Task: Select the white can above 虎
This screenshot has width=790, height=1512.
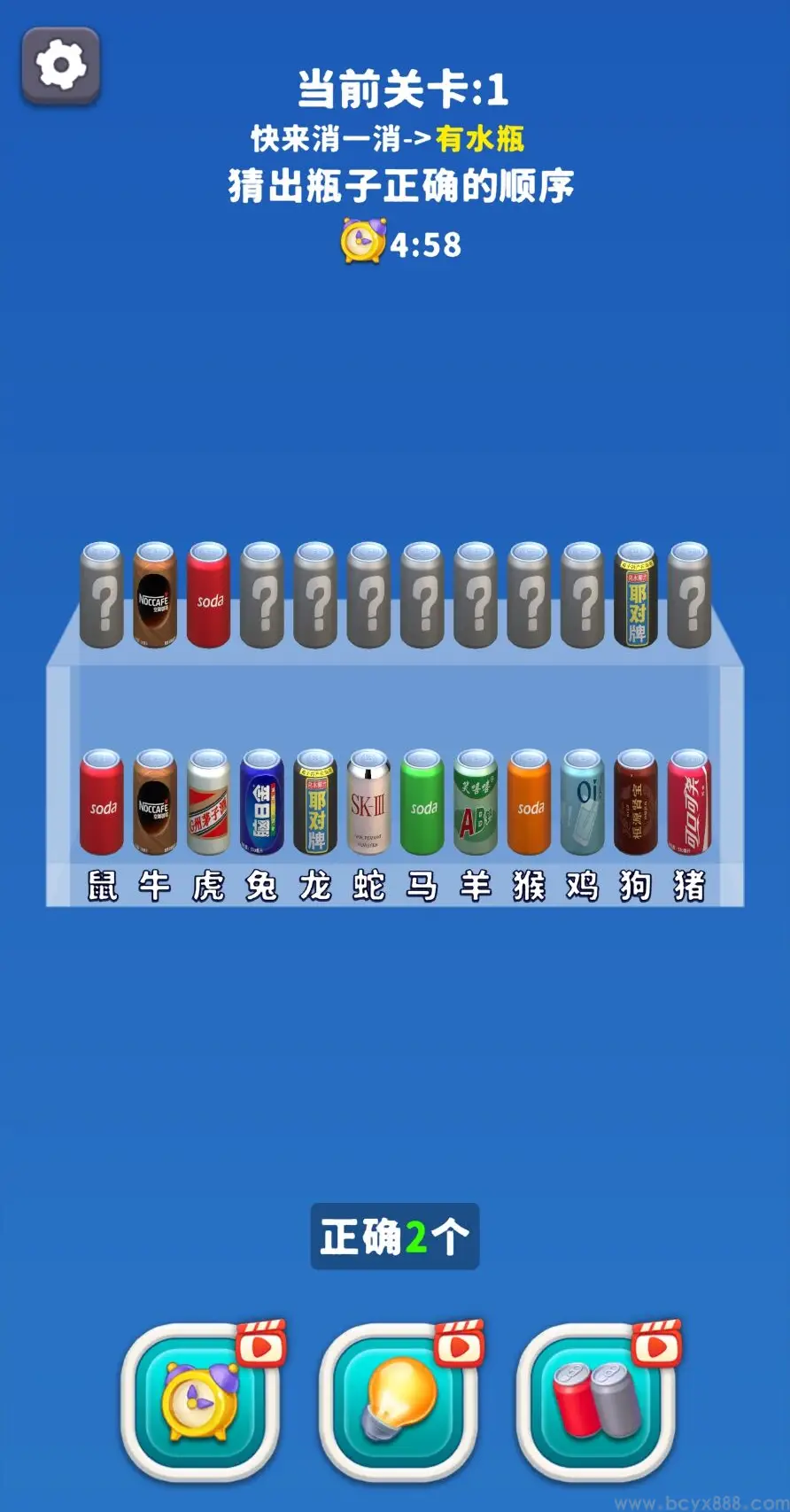Action: (x=208, y=803)
